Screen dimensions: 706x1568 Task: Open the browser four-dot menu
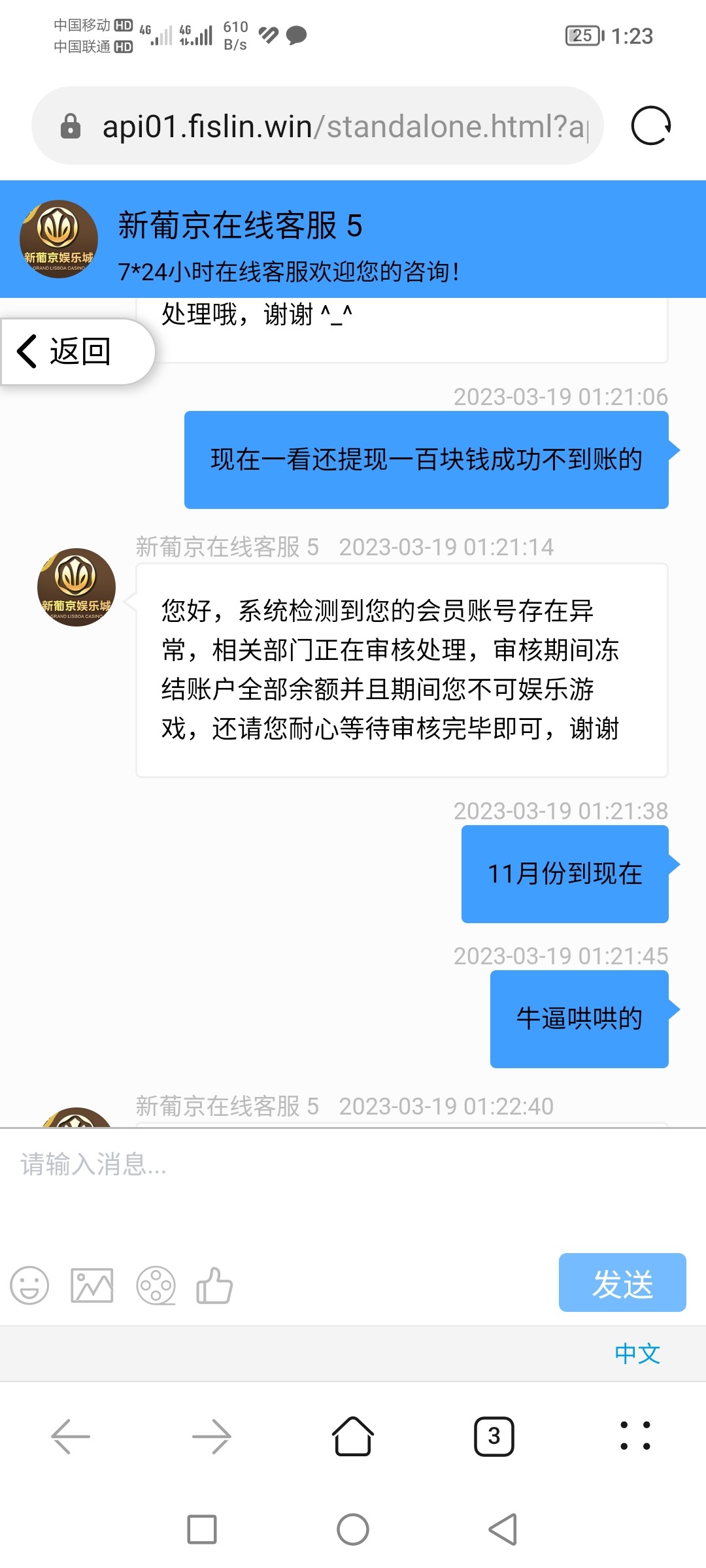point(635,1436)
